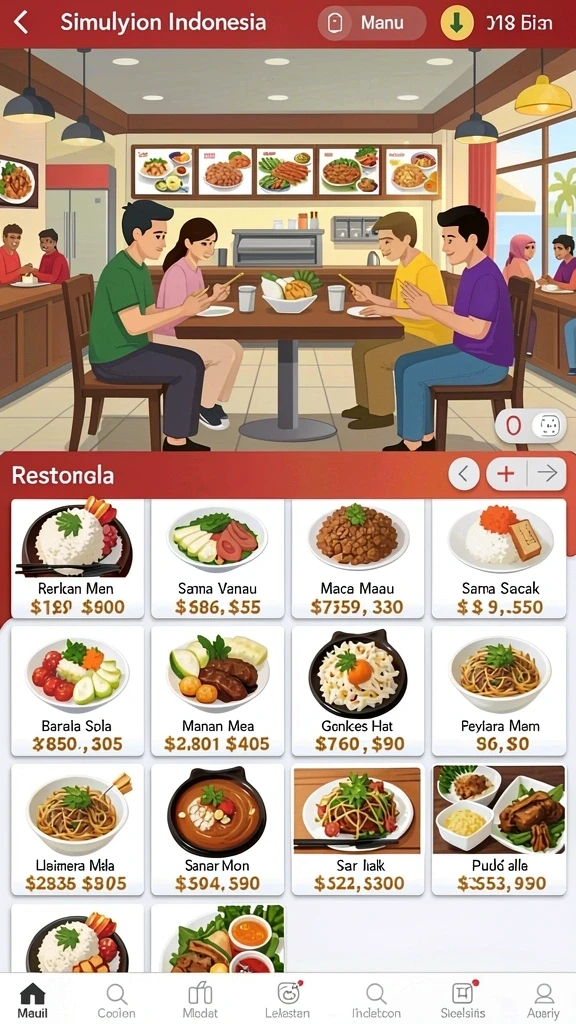The image size is (576, 1024).
Task: Select the Sanna Vanau dish
Action: point(217,558)
